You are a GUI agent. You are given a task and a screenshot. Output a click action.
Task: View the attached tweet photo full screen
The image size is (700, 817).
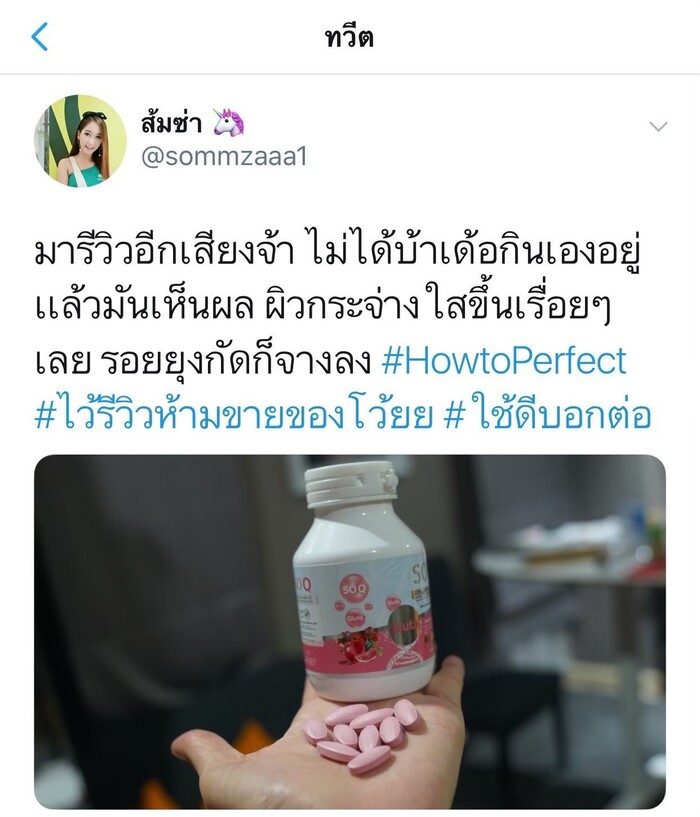[349, 630]
